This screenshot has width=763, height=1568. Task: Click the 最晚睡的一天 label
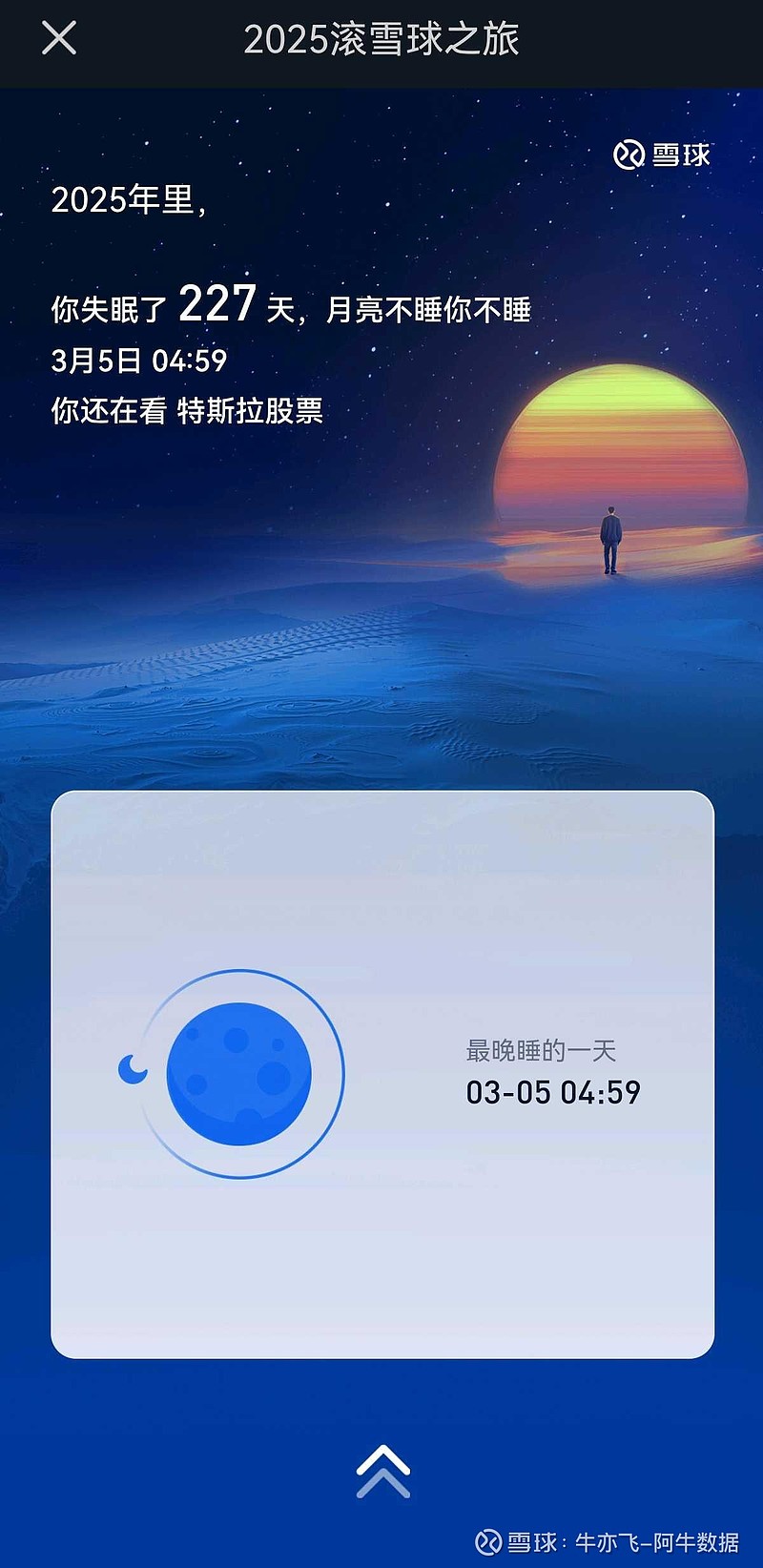click(540, 1049)
